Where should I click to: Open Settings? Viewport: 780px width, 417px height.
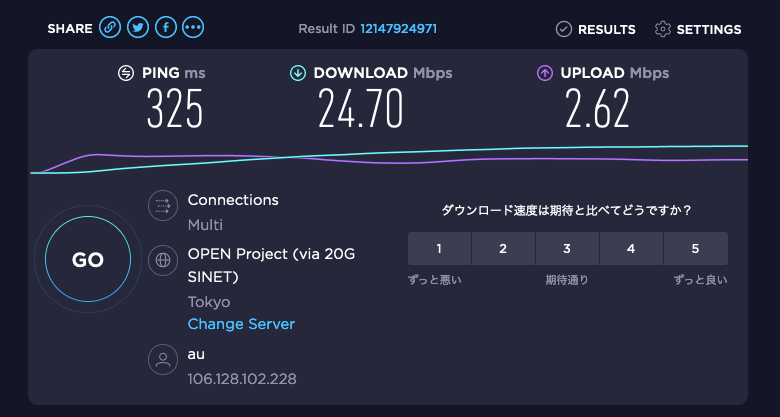698,29
